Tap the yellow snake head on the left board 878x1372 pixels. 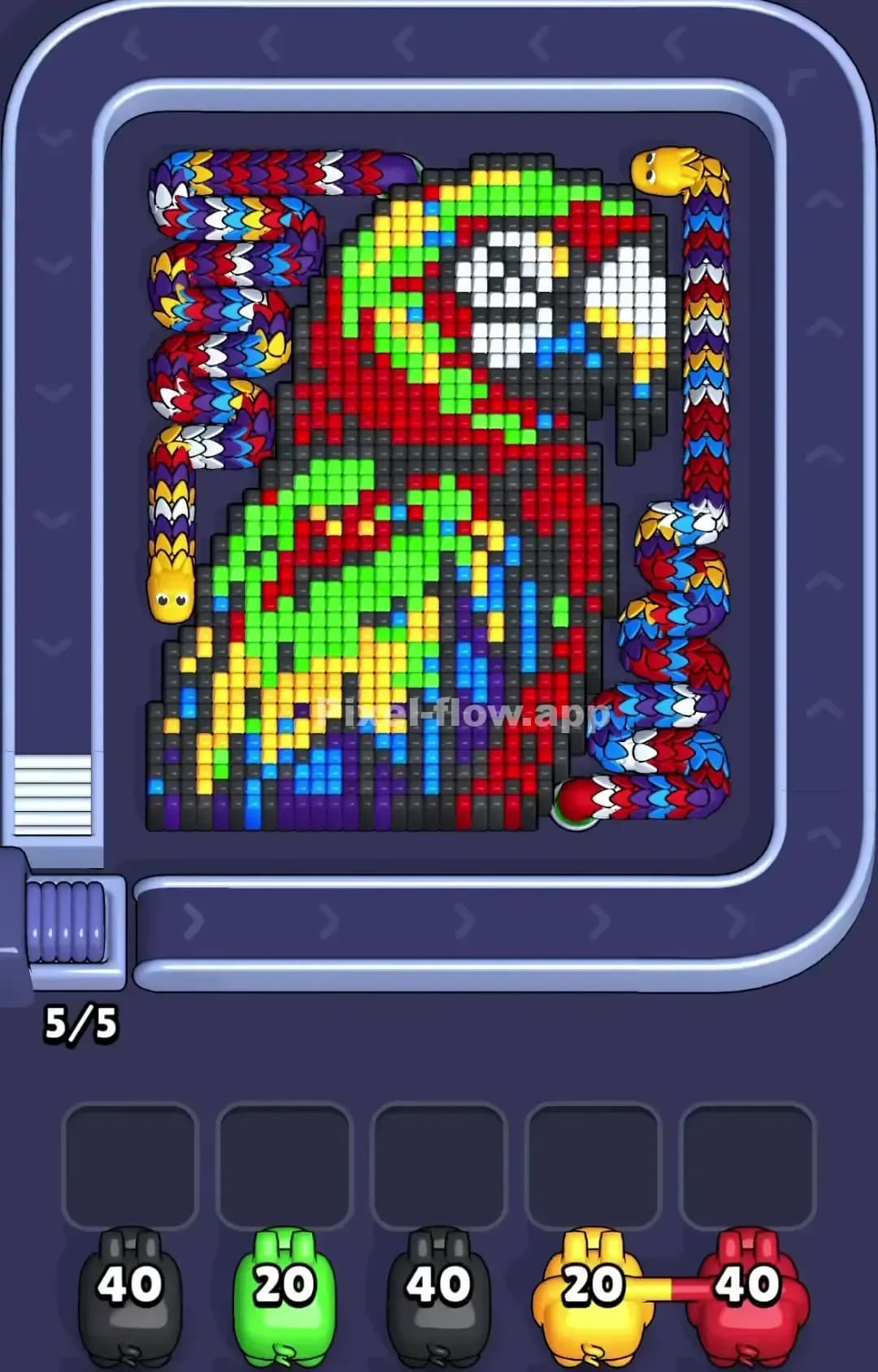click(x=168, y=593)
